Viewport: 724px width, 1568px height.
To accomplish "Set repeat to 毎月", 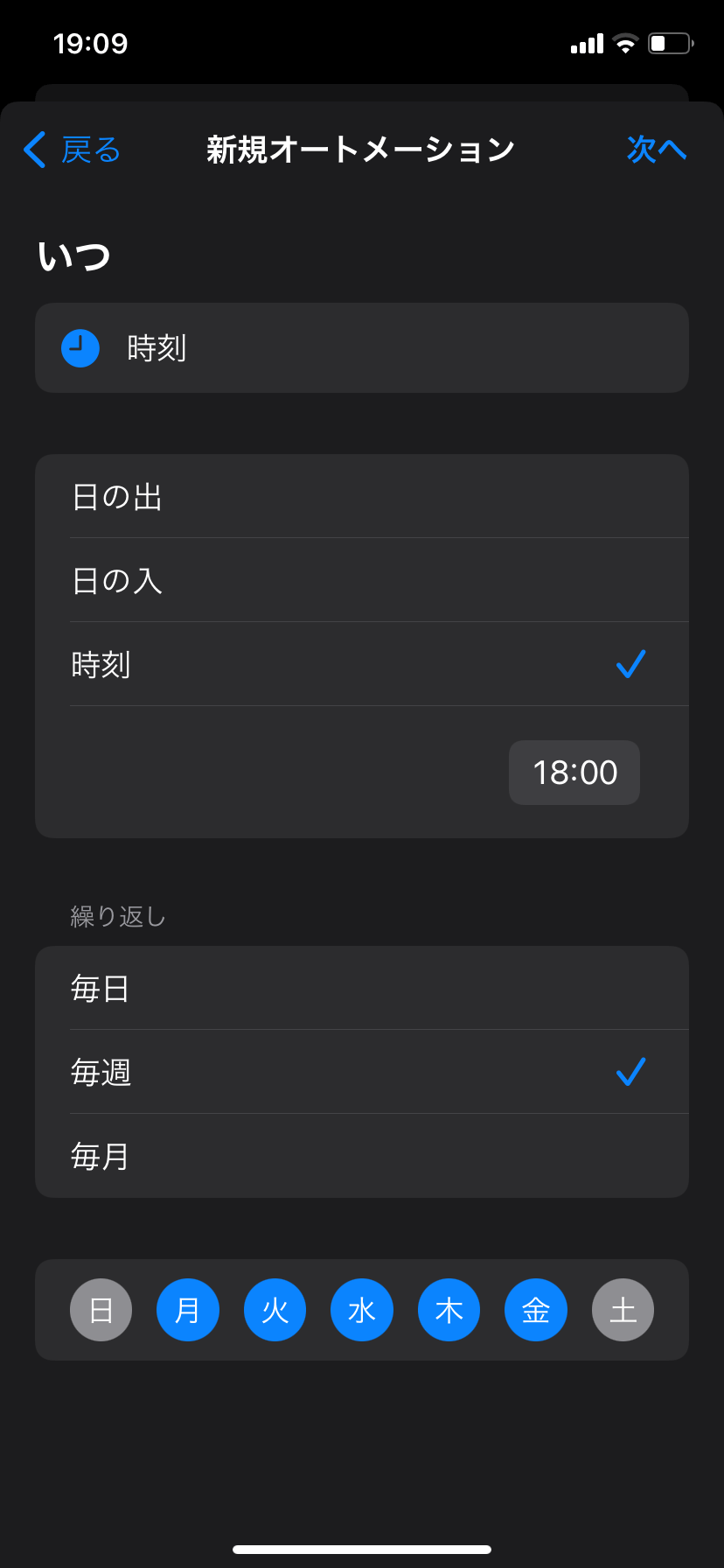I will point(362,1156).
